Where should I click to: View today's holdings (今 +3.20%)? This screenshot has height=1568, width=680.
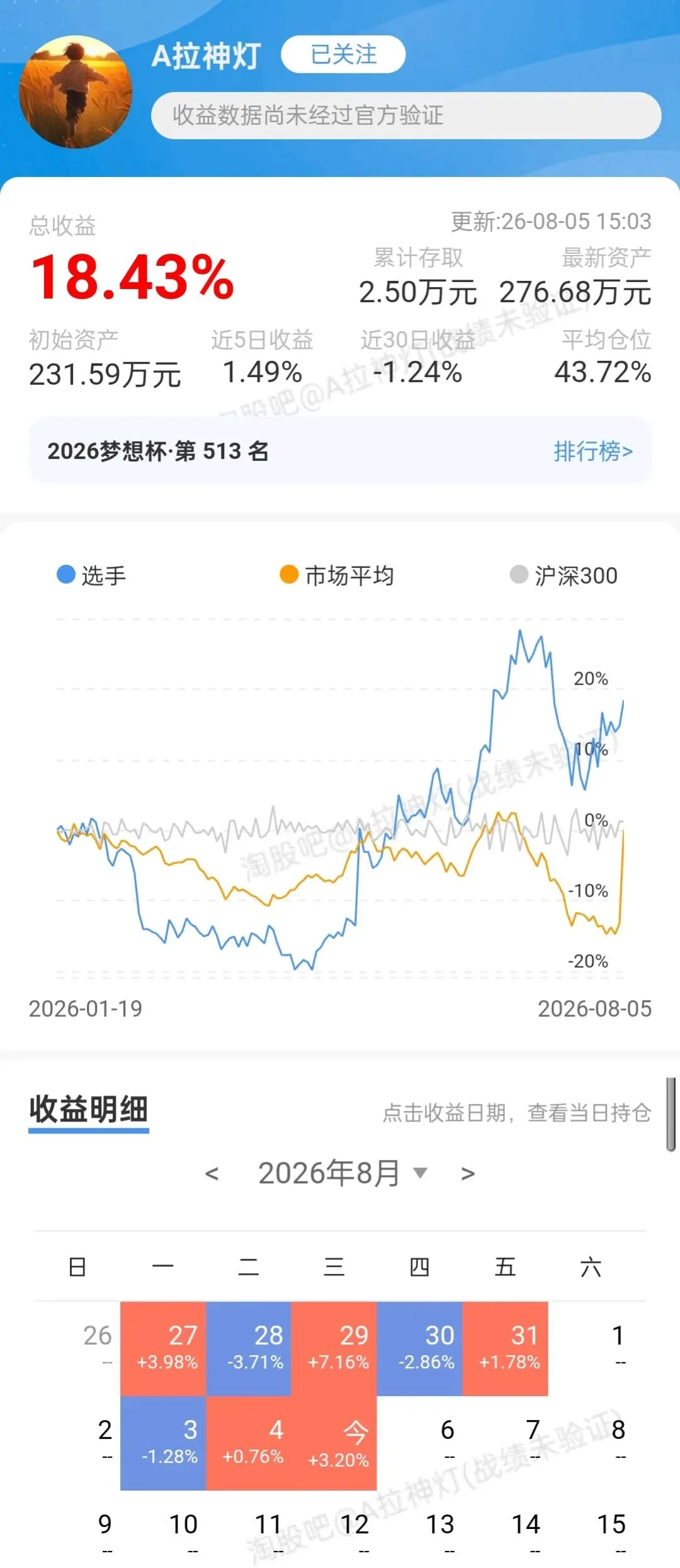click(x=334, y=1444)
